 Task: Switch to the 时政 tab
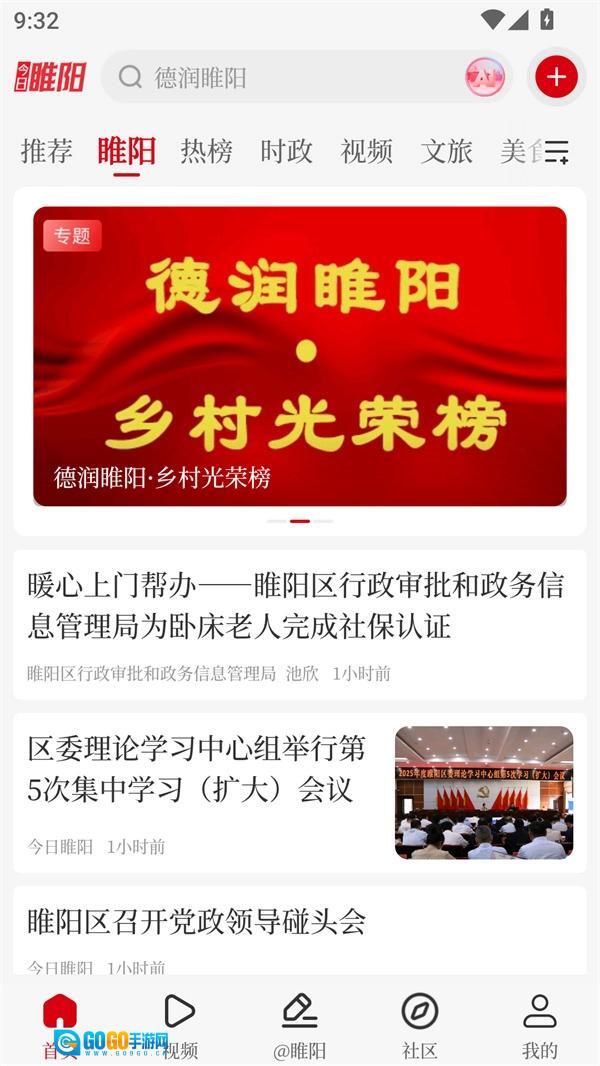click(286, 151)
